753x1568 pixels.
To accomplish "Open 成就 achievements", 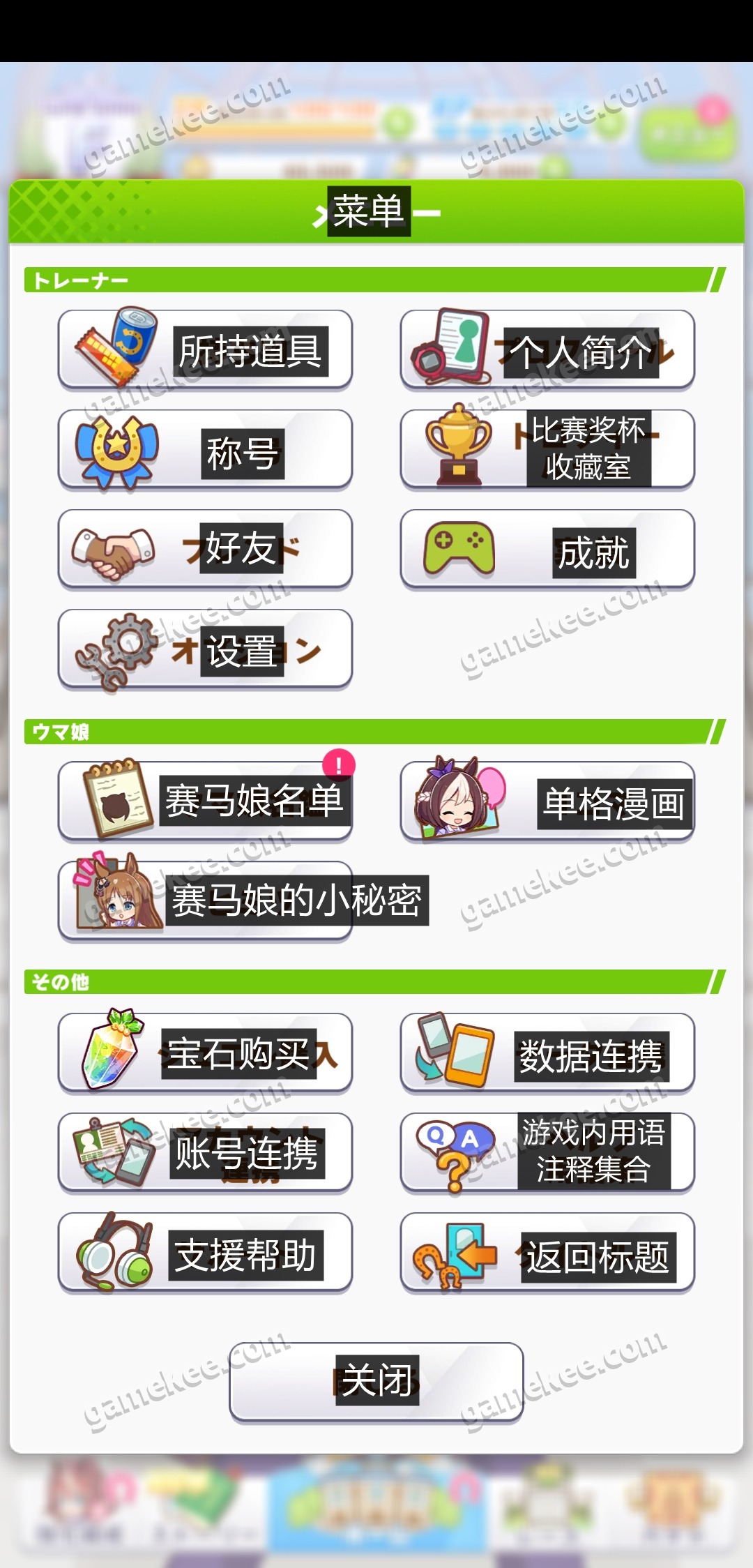I will [x=547, y=550].
